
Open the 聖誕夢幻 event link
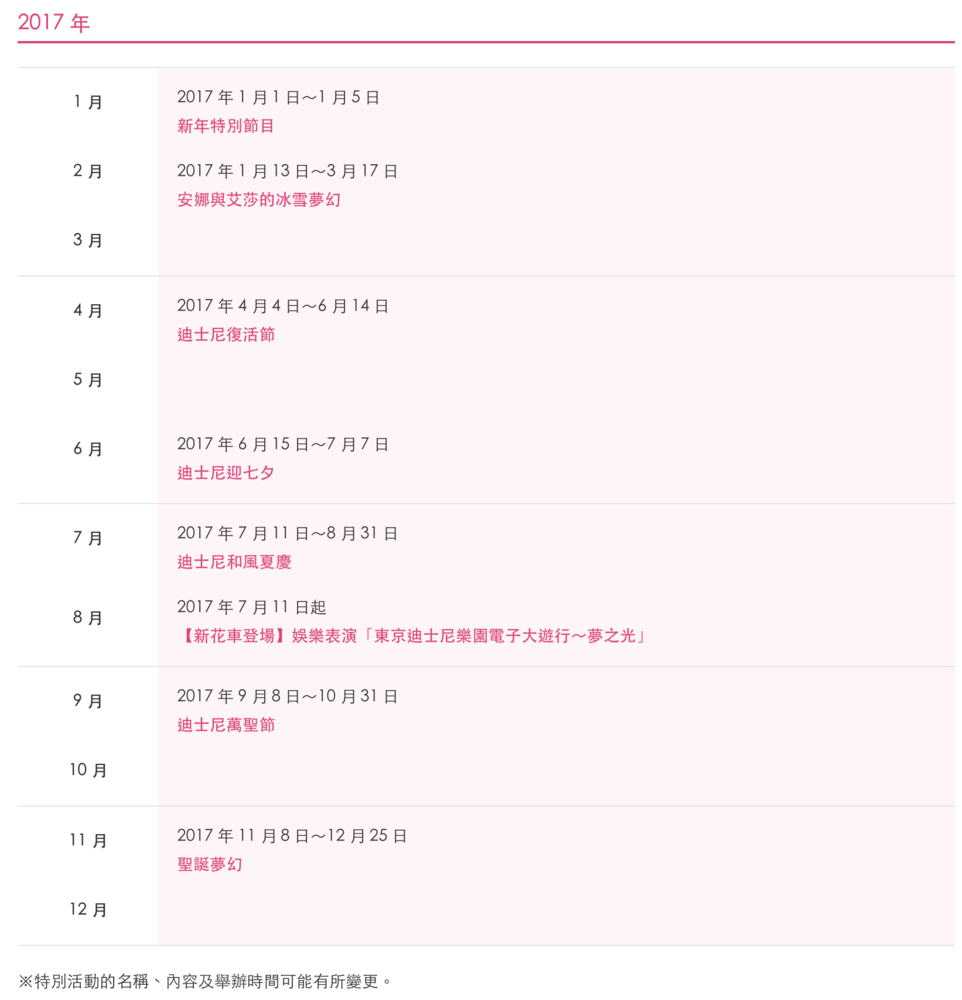pos(209,864)
